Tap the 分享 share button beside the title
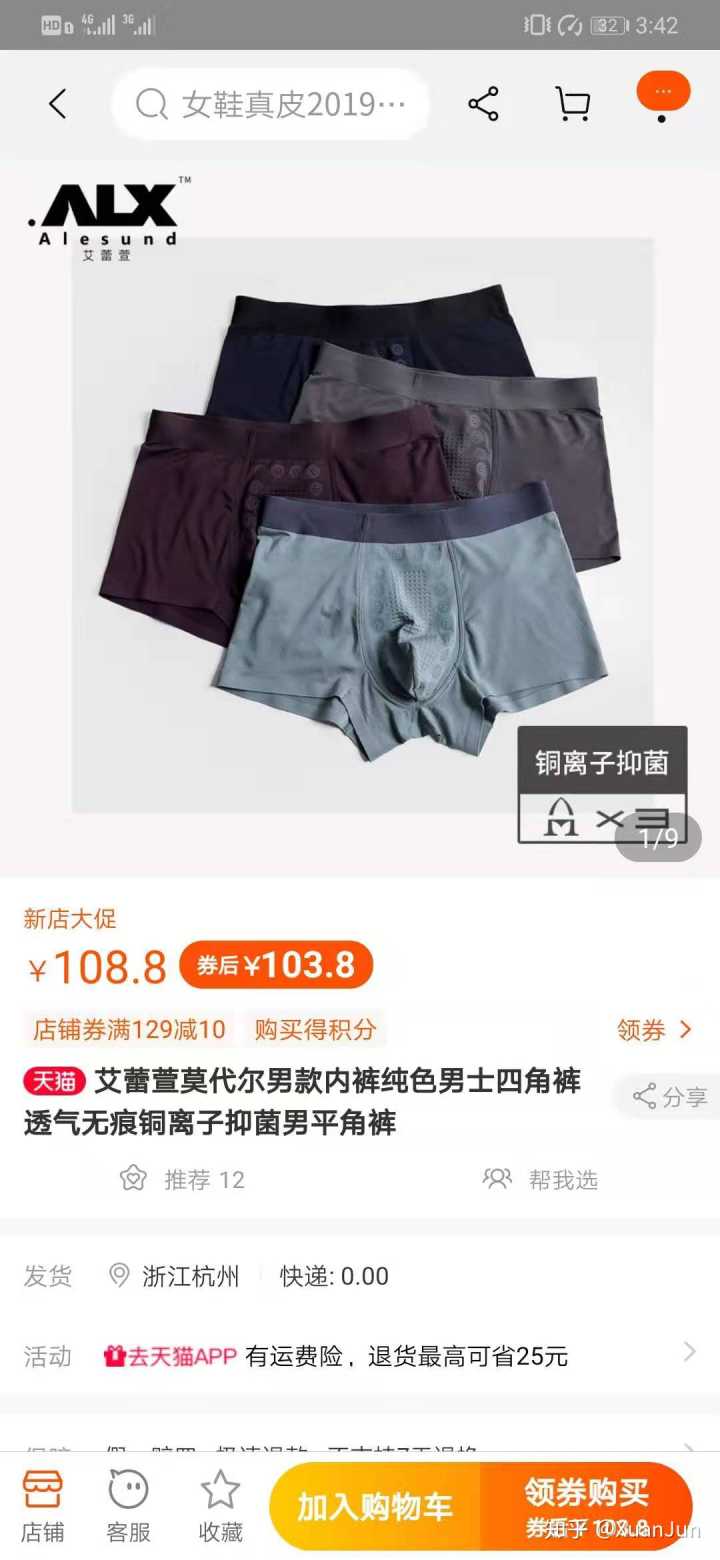This screenshot has width=720, height=1560. pyautogui.click(x=670, y=1097)
